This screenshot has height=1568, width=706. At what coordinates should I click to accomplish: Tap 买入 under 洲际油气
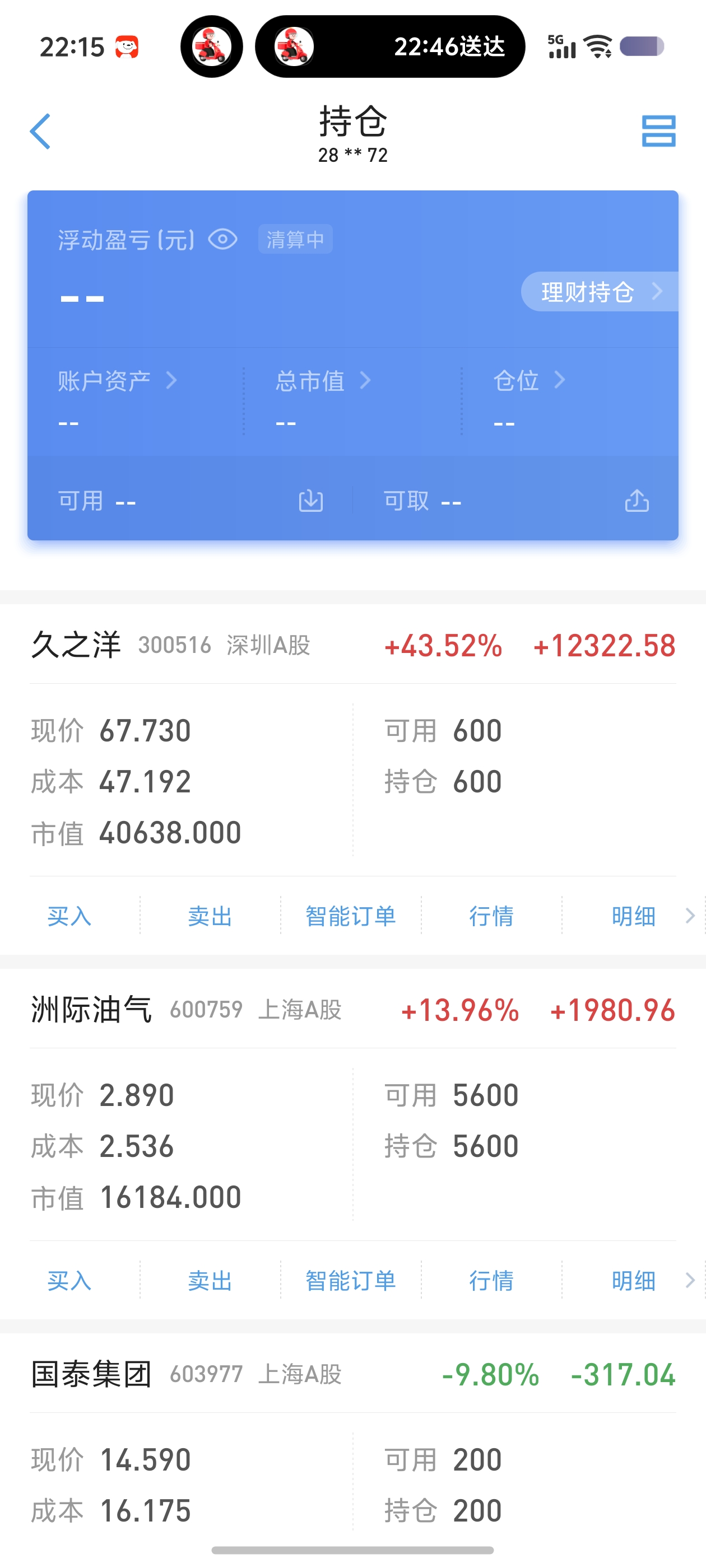pos(69,1280)
